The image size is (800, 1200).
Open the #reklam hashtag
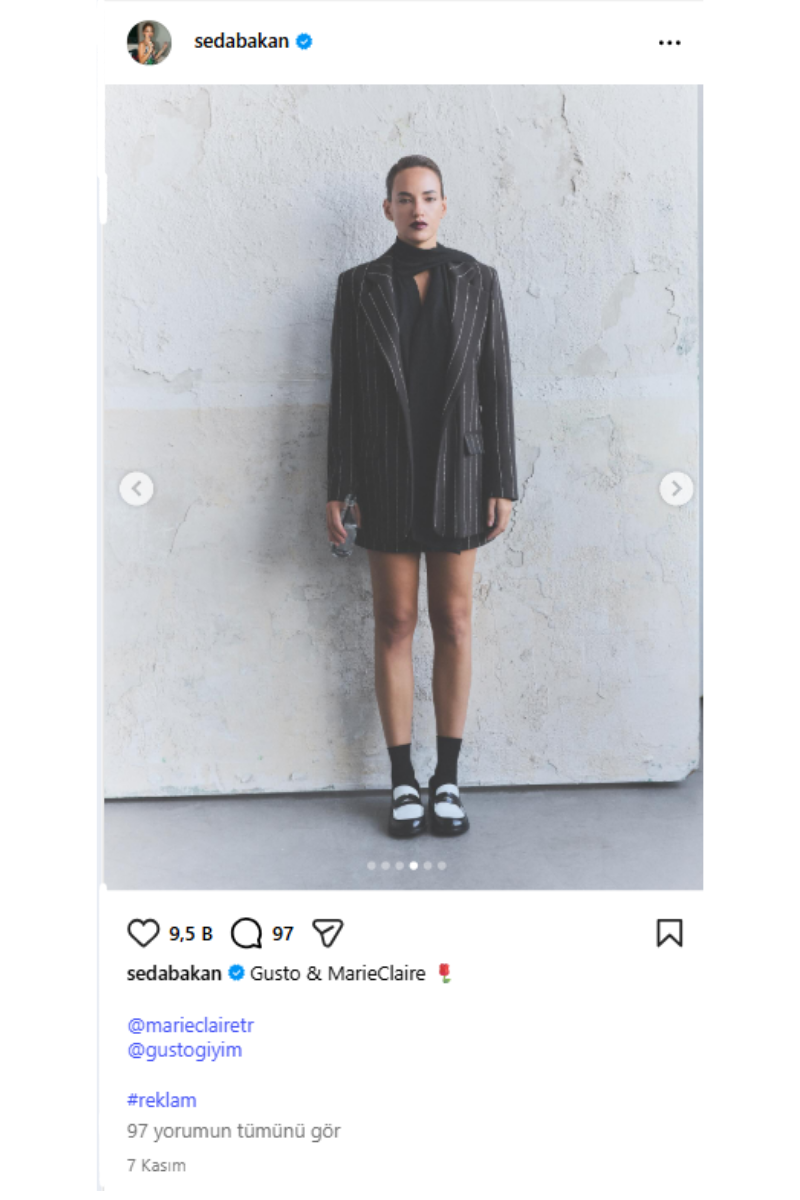click(161, 1100)
